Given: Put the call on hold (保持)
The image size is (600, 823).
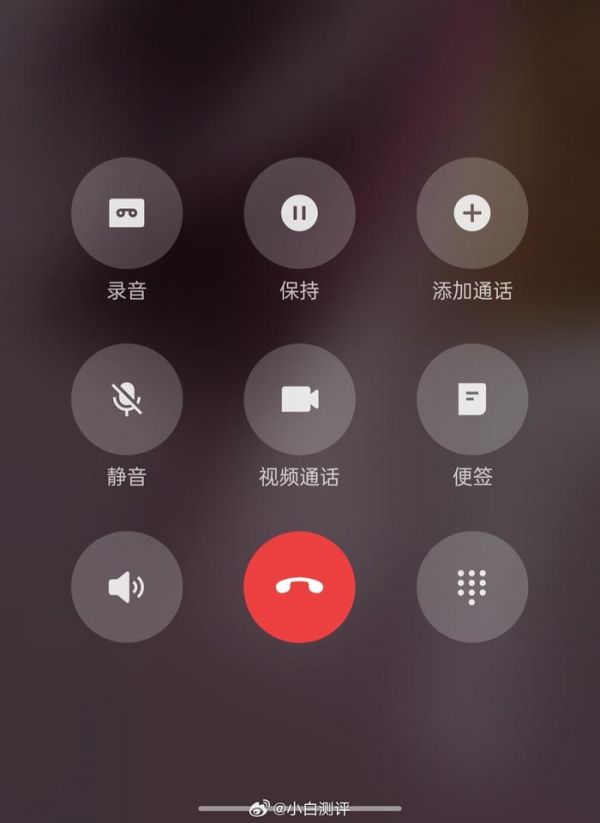Looking at the screenshot, I should point(299,213).
